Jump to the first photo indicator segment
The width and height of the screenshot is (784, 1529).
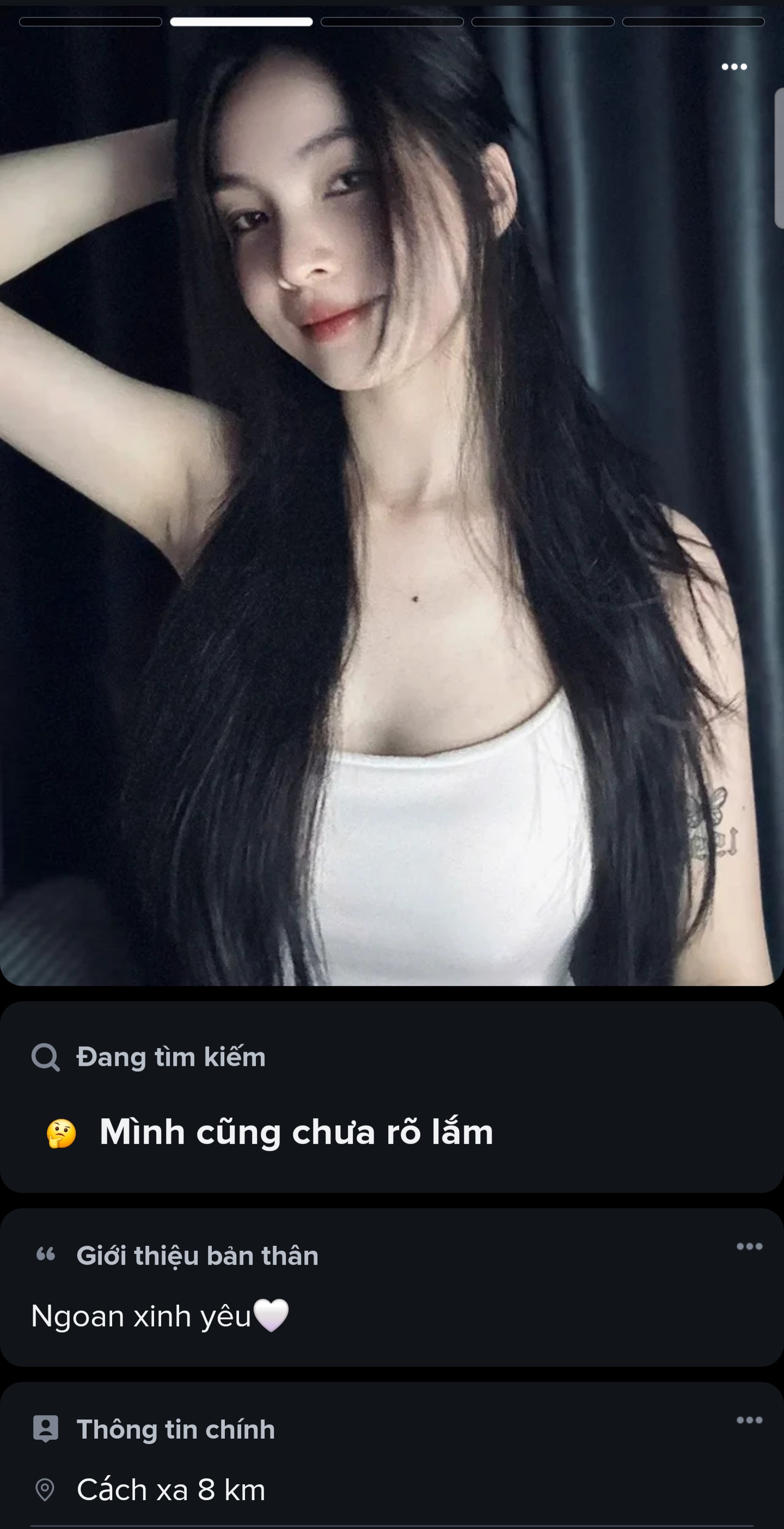91,22
